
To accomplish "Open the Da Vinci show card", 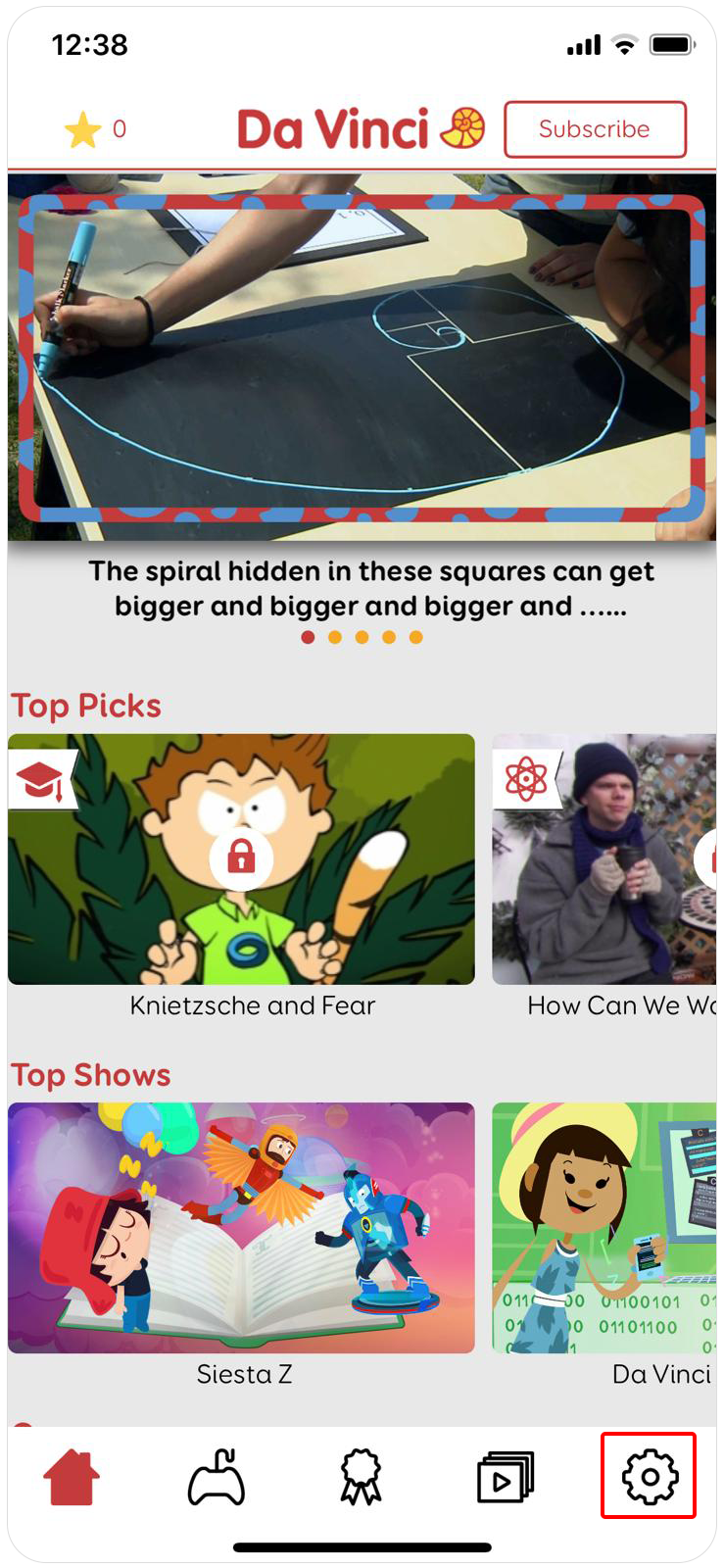I will pyautogui.click(x=603, y=1228).
